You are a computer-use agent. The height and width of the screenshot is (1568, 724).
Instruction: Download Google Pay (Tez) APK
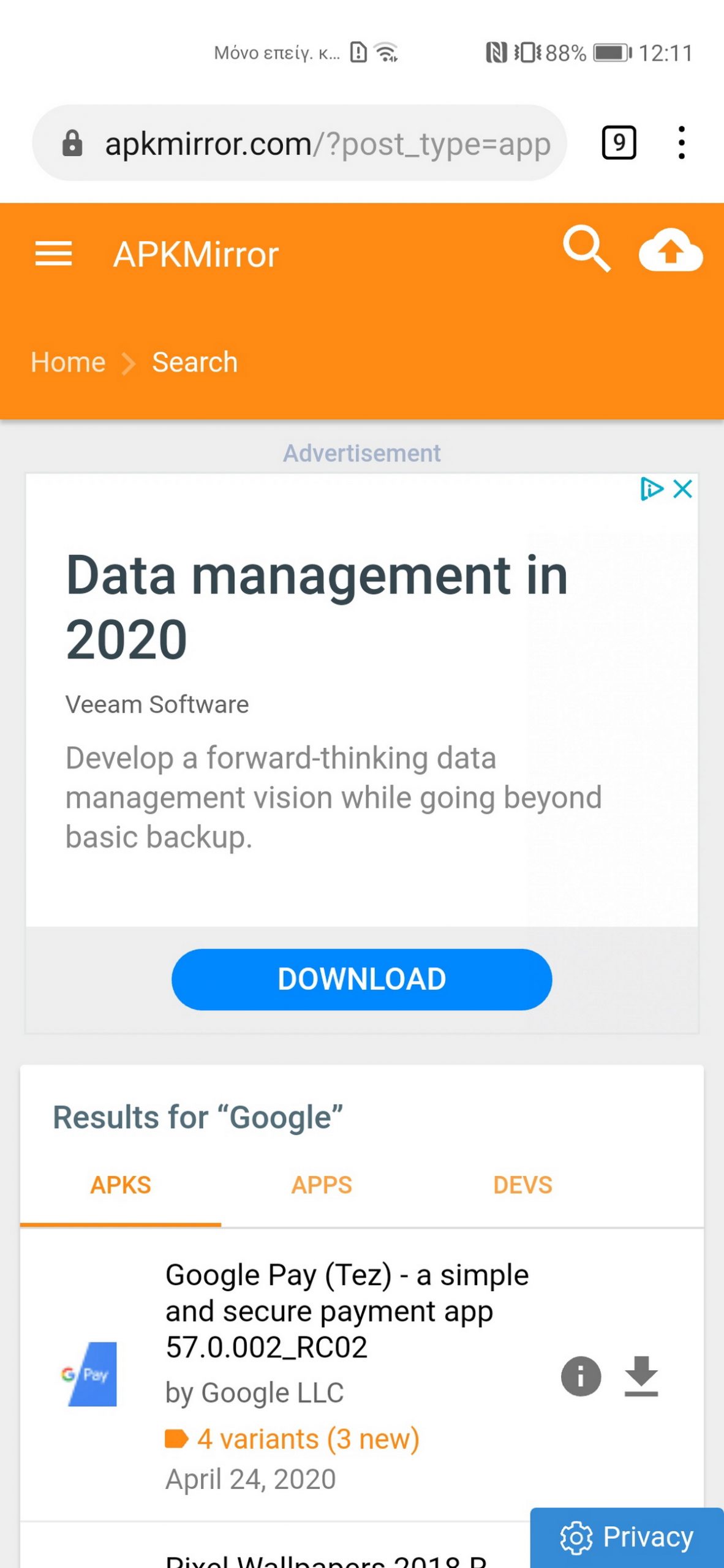[641, 1376]
